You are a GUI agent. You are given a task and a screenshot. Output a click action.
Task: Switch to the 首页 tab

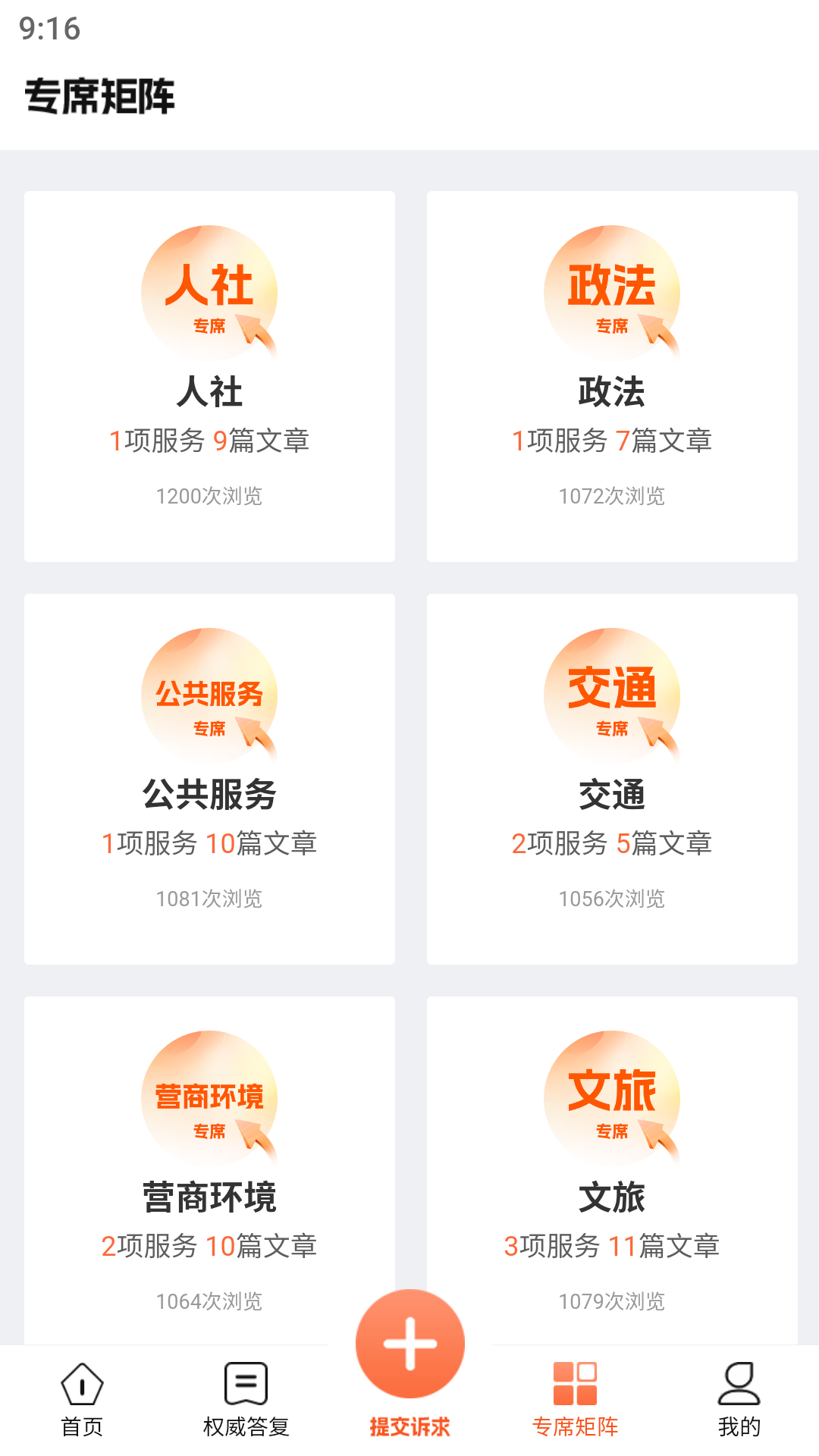coord(82,1403)
